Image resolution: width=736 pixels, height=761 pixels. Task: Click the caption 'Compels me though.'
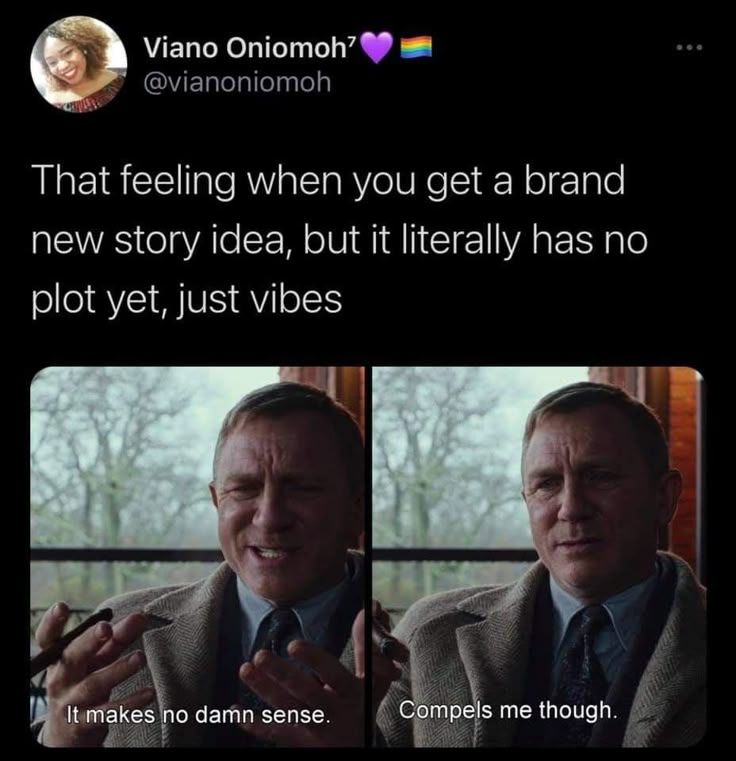coord(511,709)
